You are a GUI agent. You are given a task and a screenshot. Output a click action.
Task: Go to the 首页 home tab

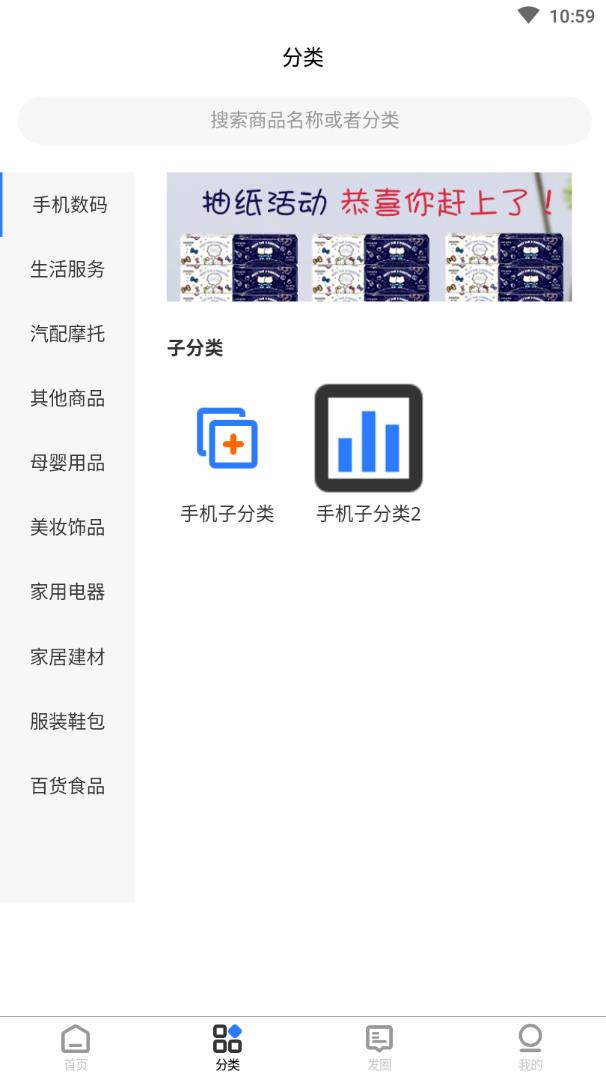tap(76, 1047)
